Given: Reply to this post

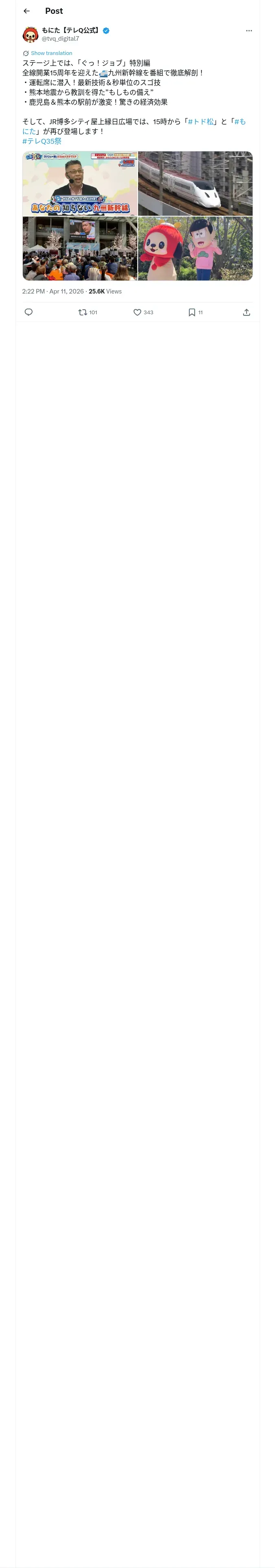Looking at the screenshot, I should click(x=29, y=312).
